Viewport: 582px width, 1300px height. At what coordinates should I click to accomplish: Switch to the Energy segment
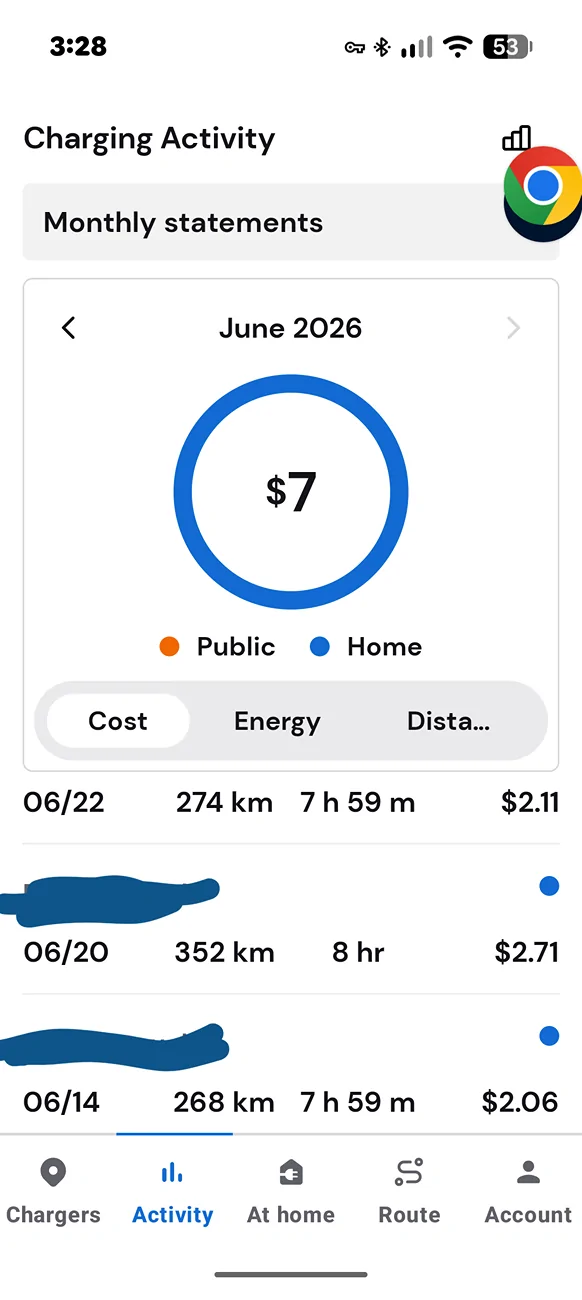coord(277,721)
